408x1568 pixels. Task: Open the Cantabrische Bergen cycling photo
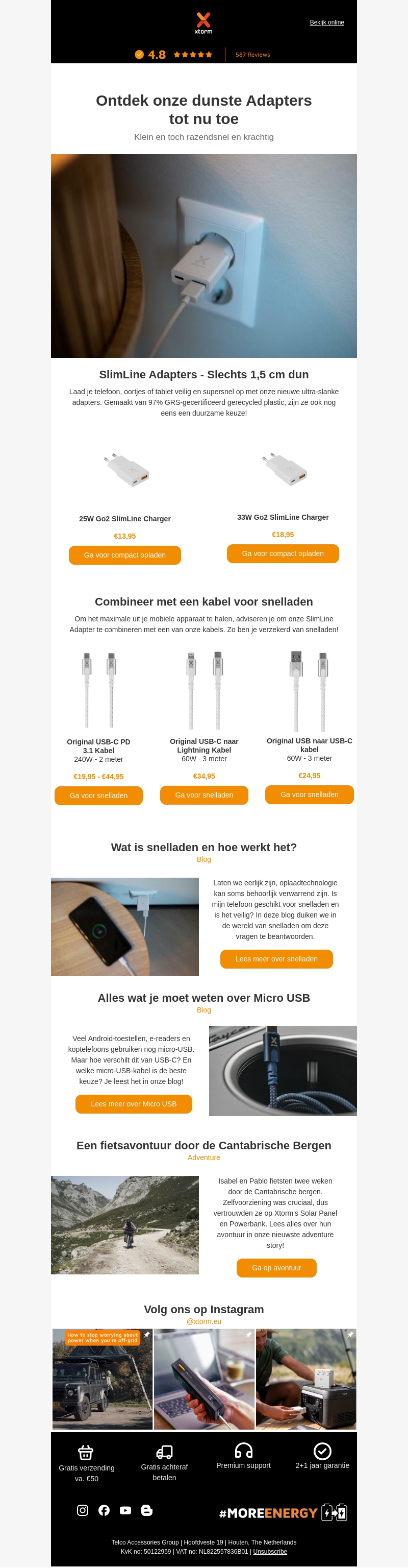point(124,1225)
